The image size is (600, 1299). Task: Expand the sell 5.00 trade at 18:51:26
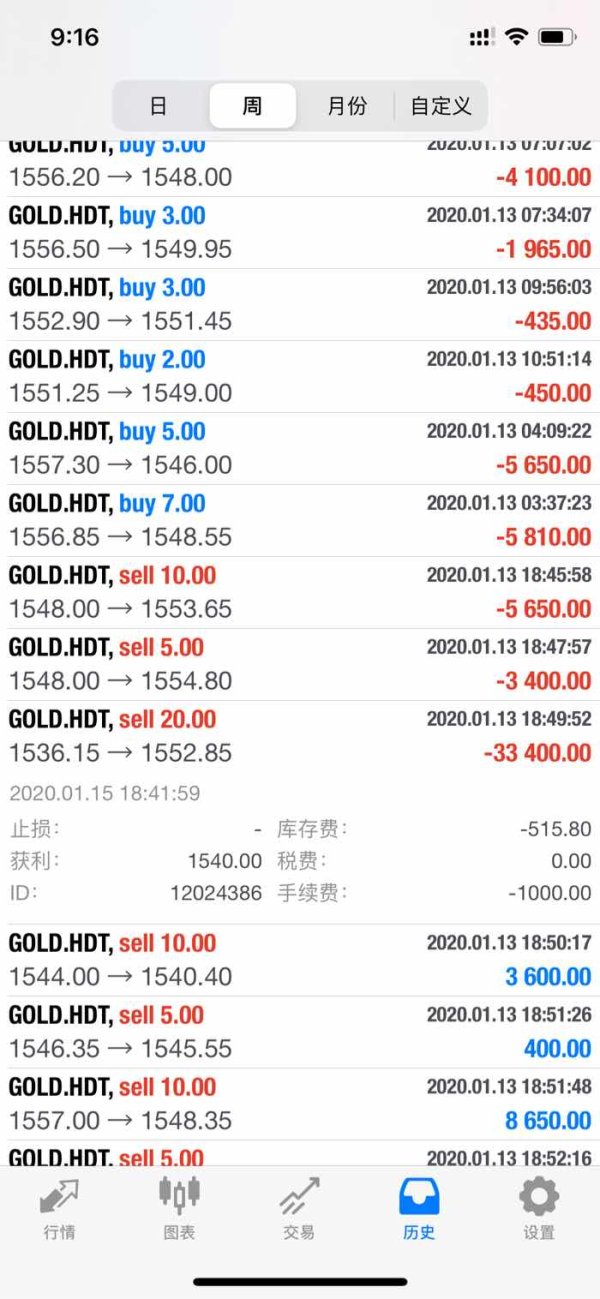pos(300,1032)
